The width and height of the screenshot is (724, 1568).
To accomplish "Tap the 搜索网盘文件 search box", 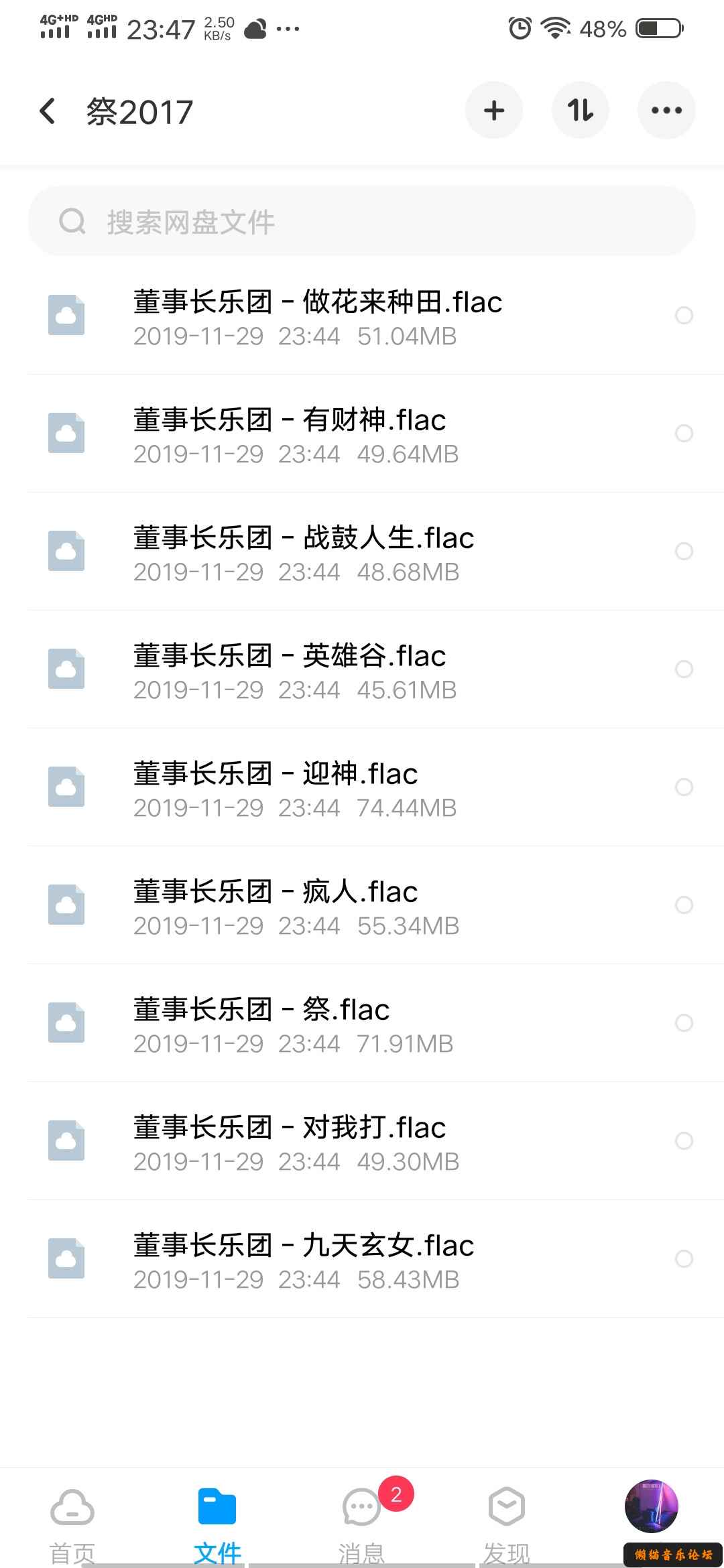I will [362, 222].
